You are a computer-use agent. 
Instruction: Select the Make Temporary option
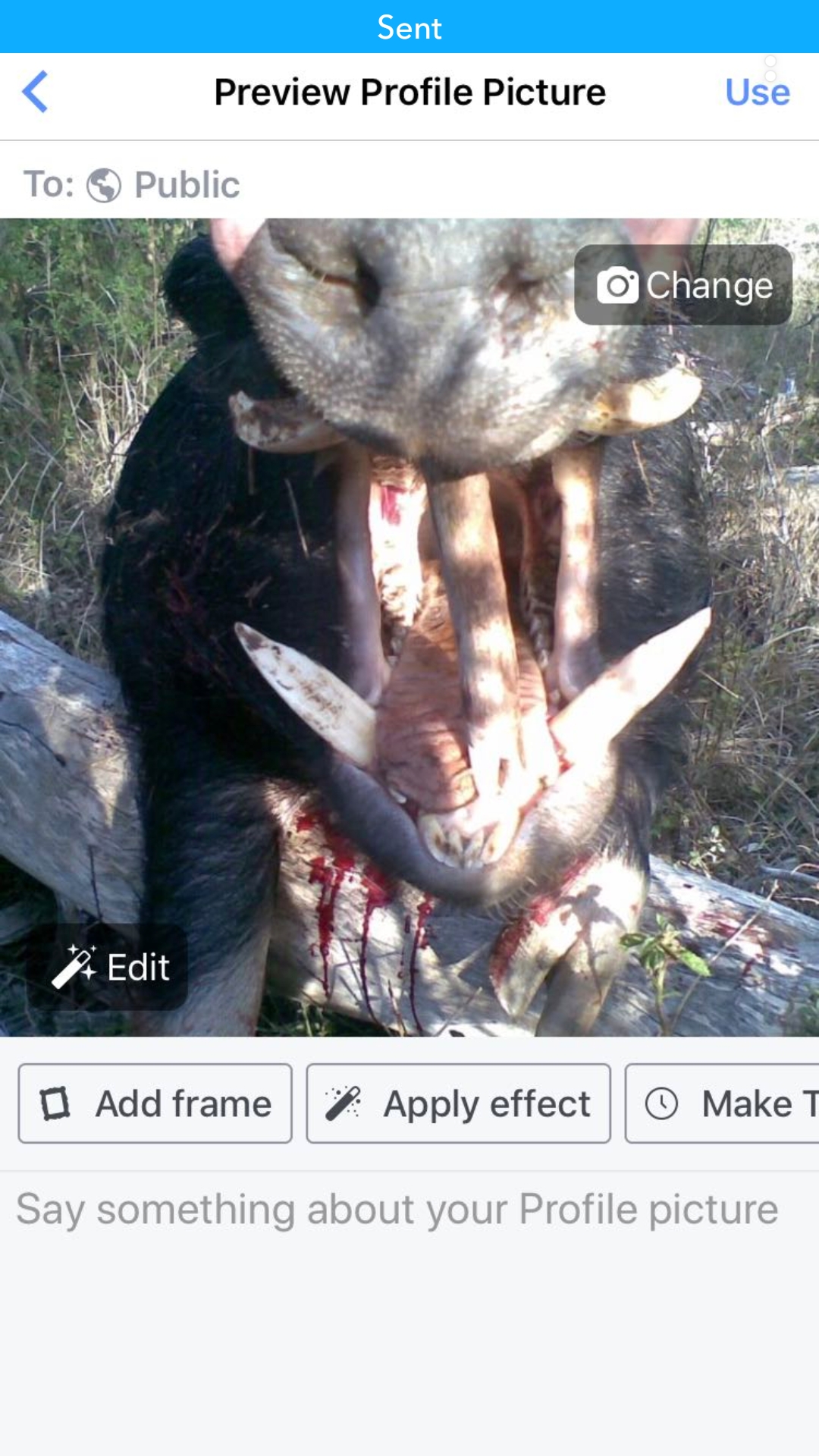pos(722,1103)
